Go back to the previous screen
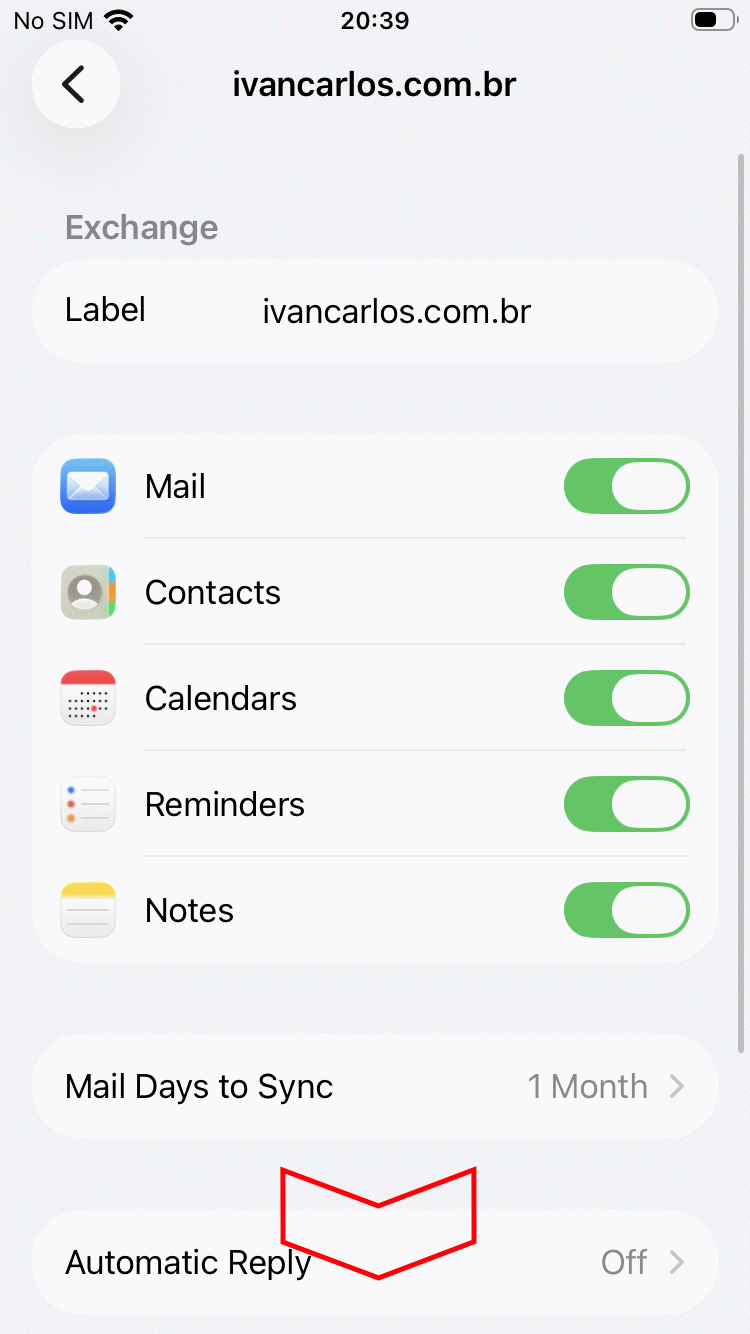Viewport: 750px width, 1334px height. coord(75,85)
